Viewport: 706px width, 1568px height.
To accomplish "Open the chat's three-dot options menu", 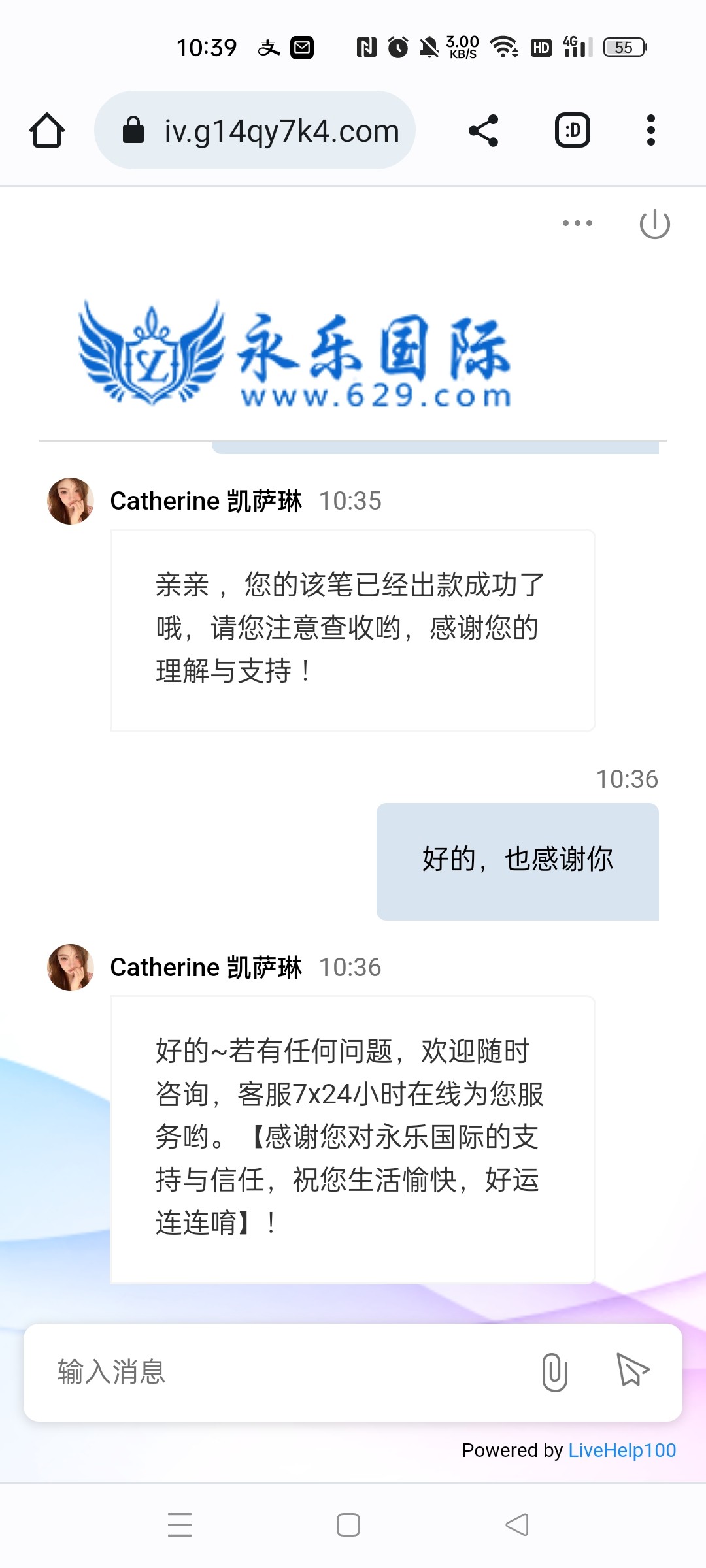I will click(x=577, y=223).
